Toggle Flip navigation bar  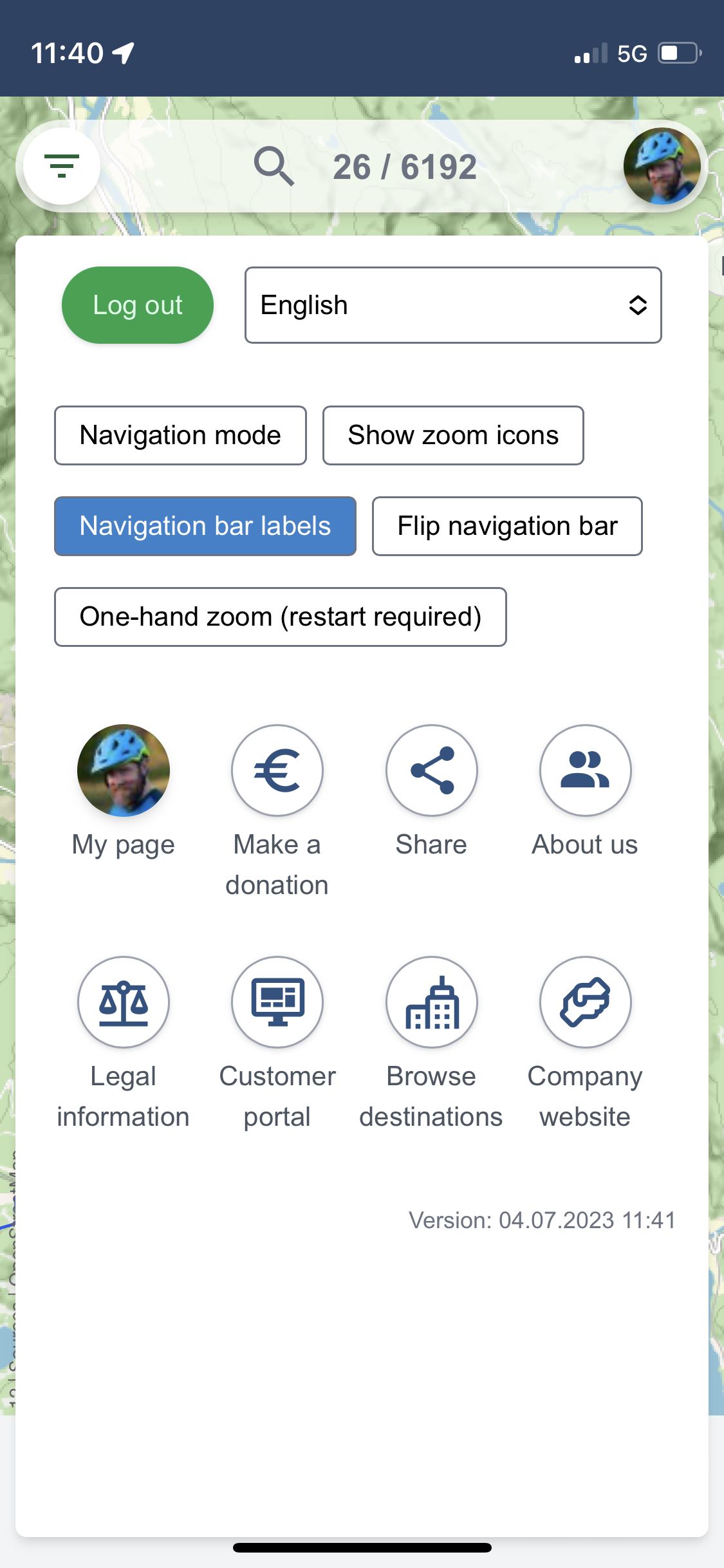coord(507,526)
